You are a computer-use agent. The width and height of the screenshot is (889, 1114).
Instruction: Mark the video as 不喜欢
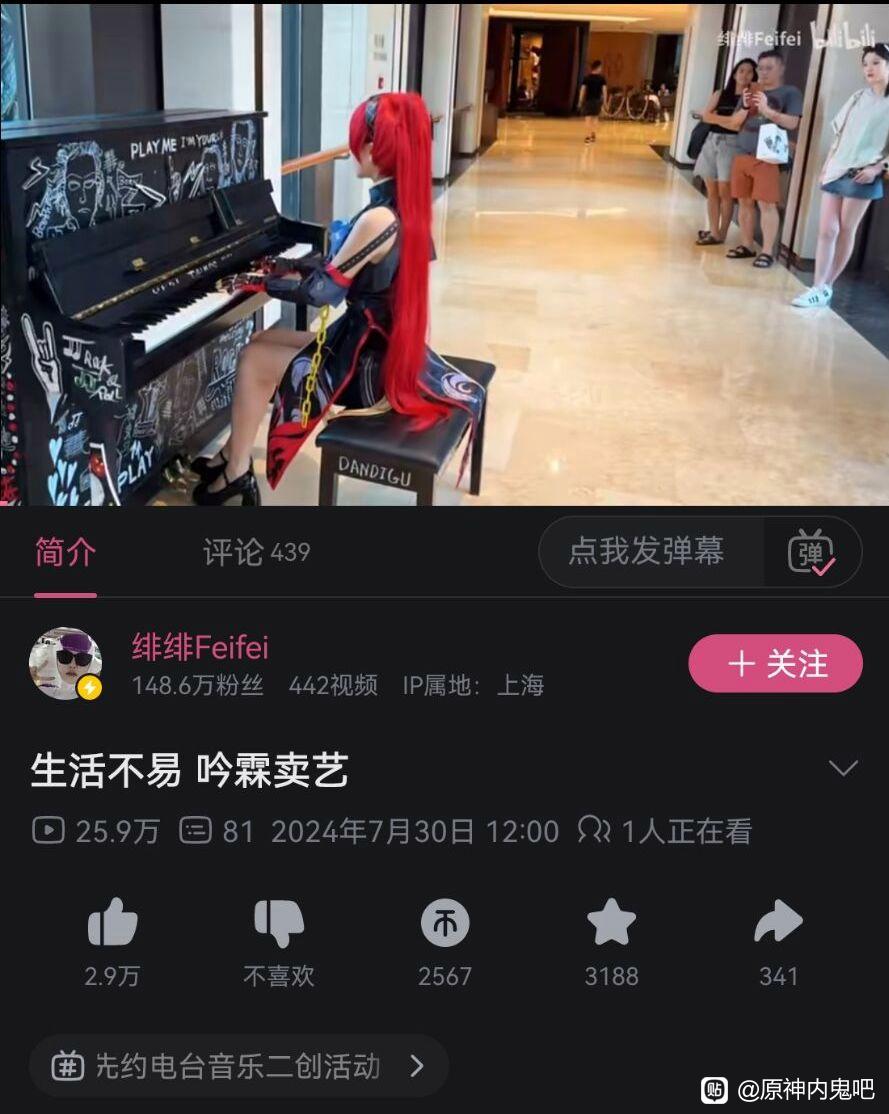point(279,923)
